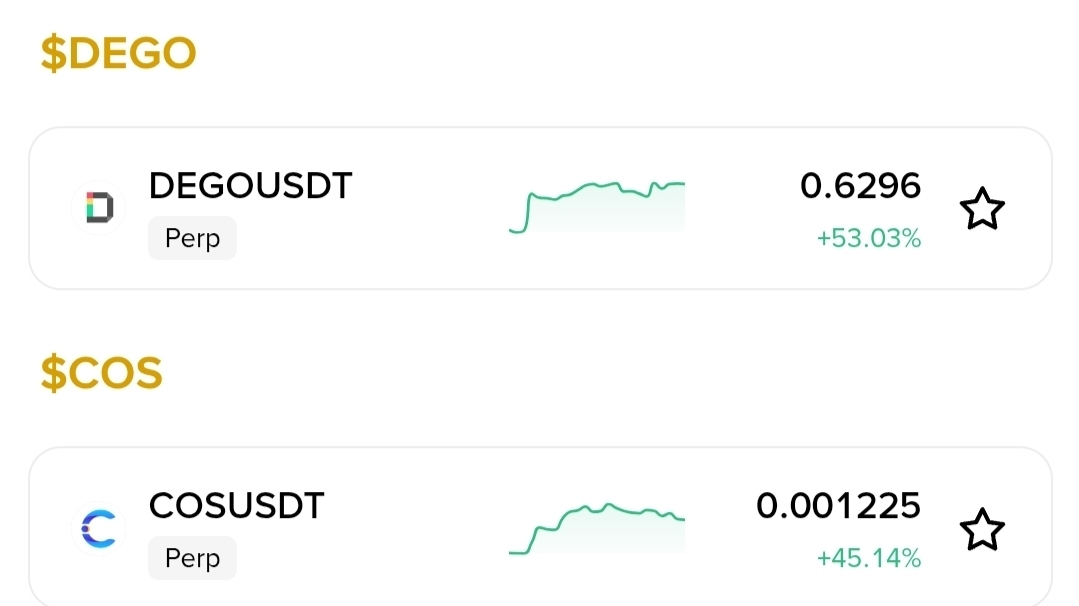This screenshot has width=1079, height=606.
Task: Add COSUSDT to favorites via star
Action: coord(982,529)
